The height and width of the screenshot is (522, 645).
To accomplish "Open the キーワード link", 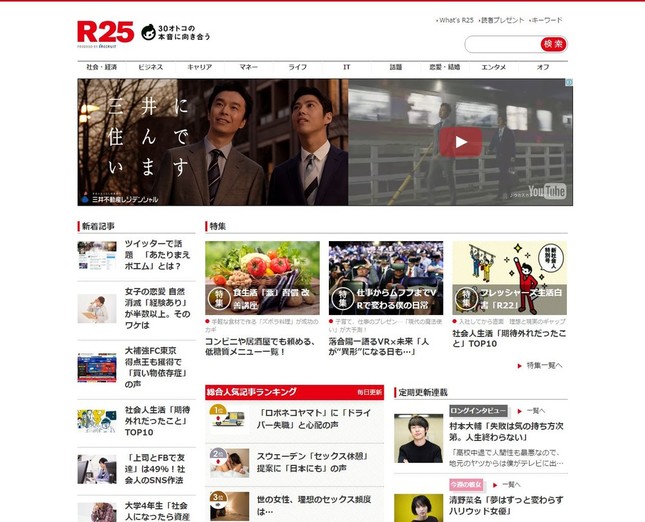I will 546,20.
